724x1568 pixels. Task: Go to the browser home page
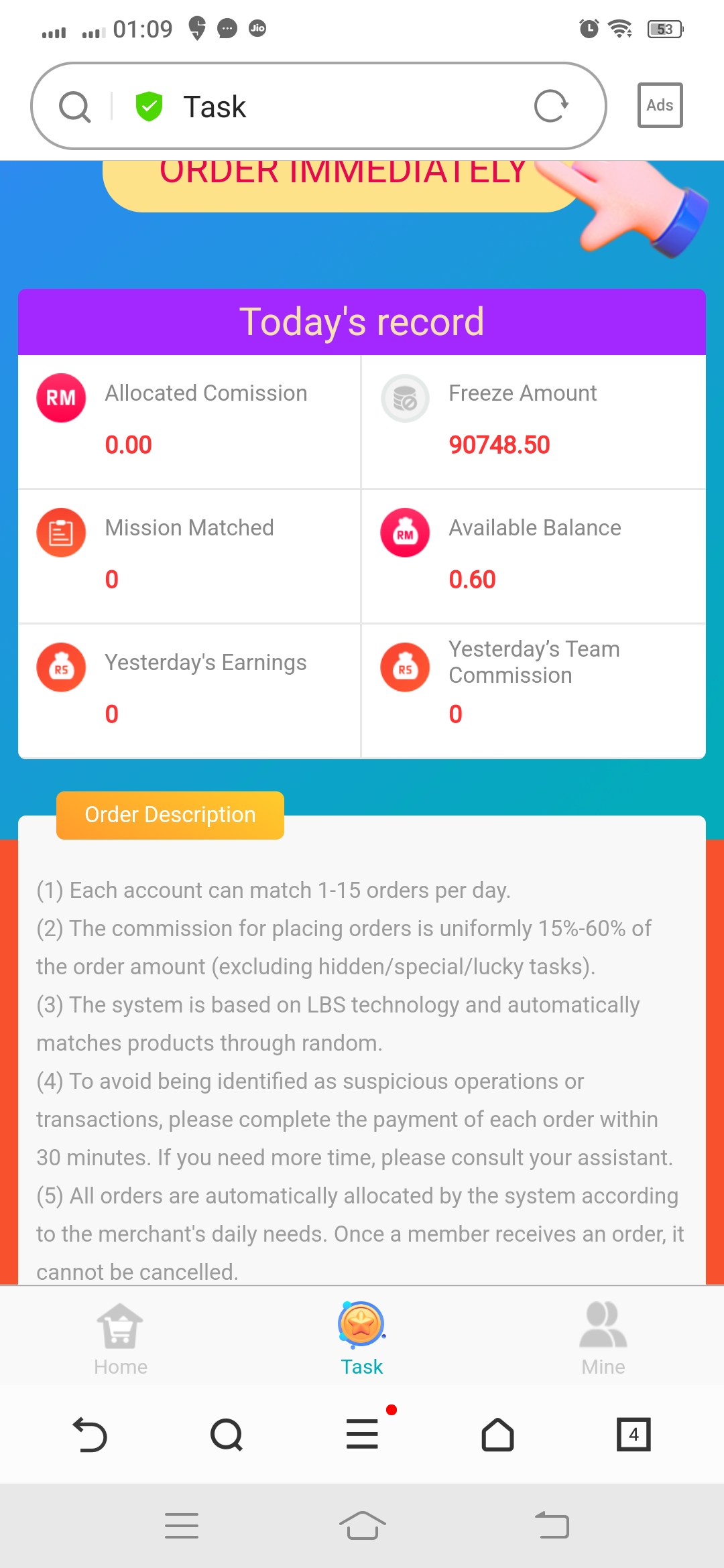(497, 1435)
